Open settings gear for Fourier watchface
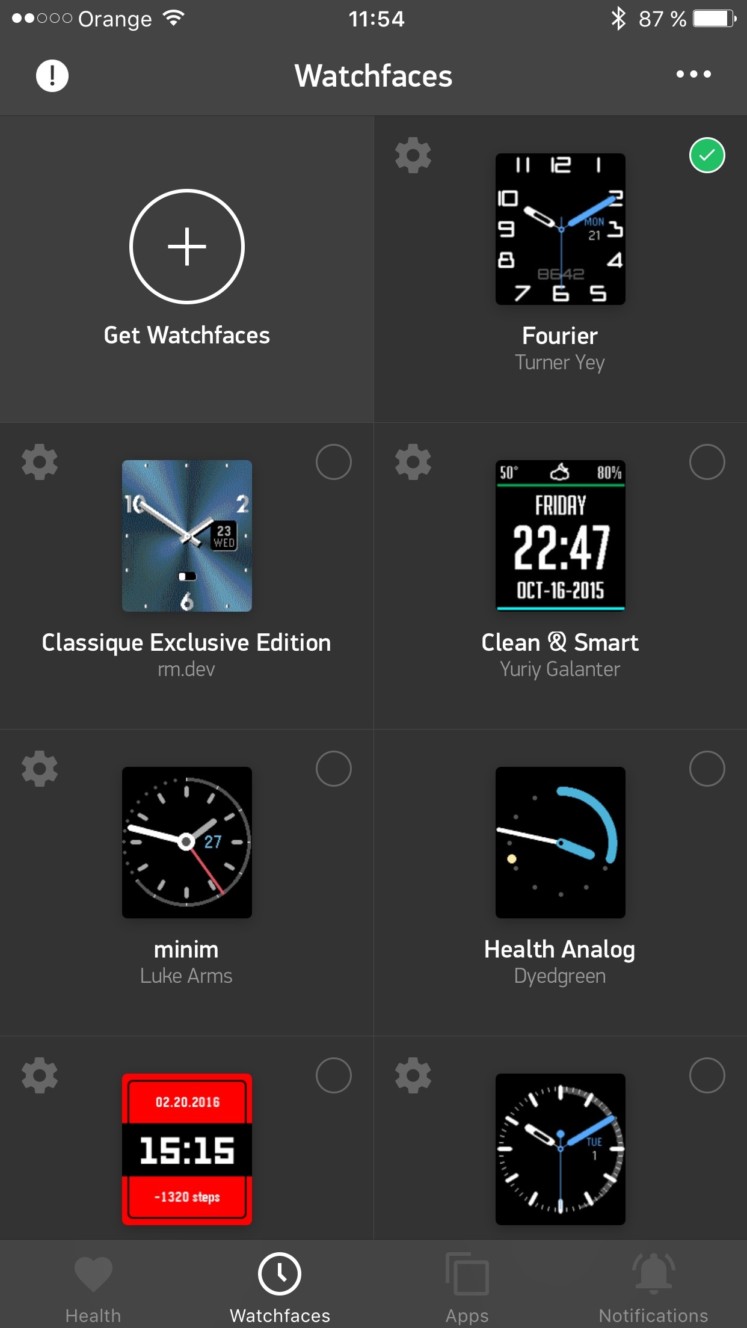The height and width of the screenshot is (1328, 747). click(x=413, y=155)
